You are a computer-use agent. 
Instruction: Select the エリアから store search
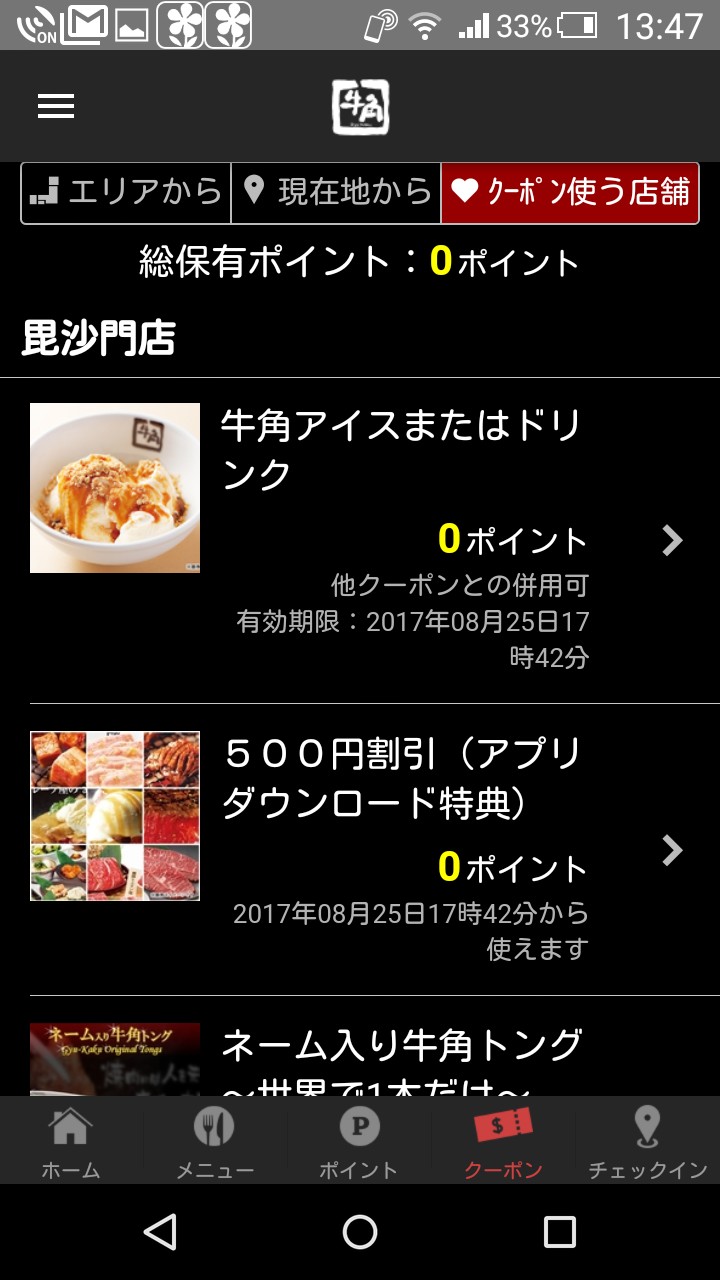pyautogui.click(x=126, y=192)
